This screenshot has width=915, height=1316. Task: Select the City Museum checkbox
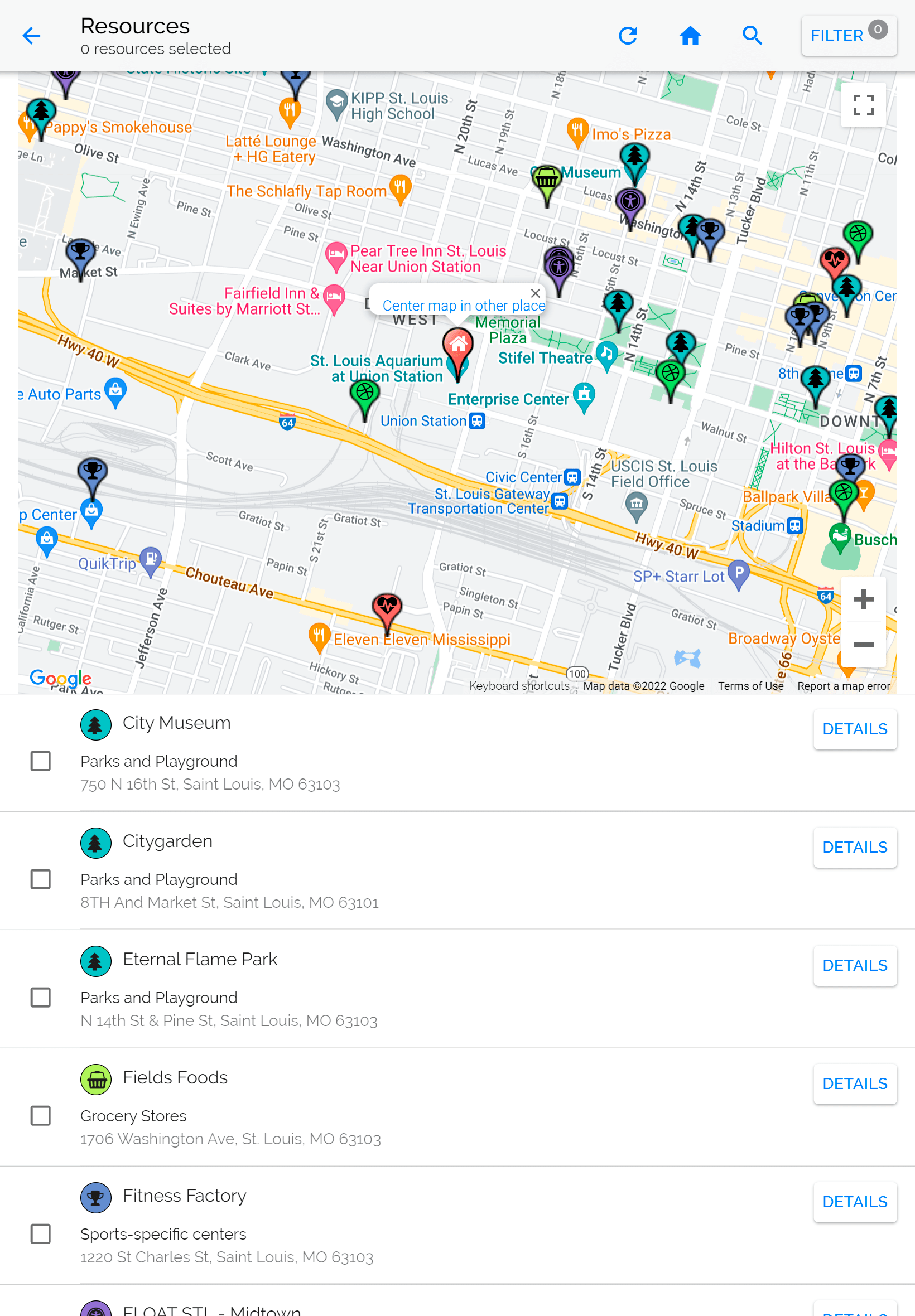coord(40,761)
